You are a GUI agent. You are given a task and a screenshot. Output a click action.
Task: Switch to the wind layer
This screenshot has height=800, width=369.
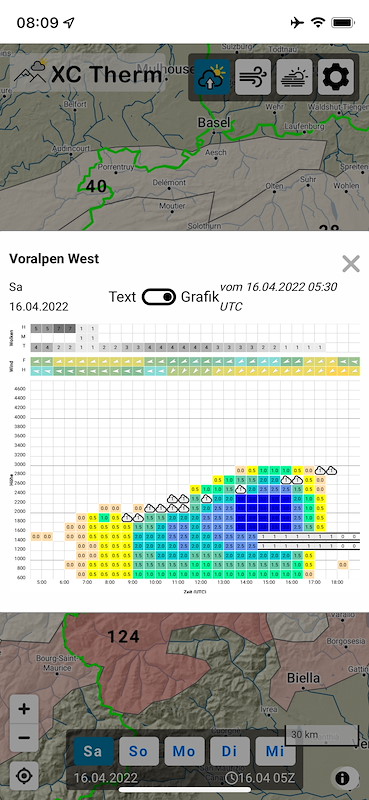(x=253, y=77)
